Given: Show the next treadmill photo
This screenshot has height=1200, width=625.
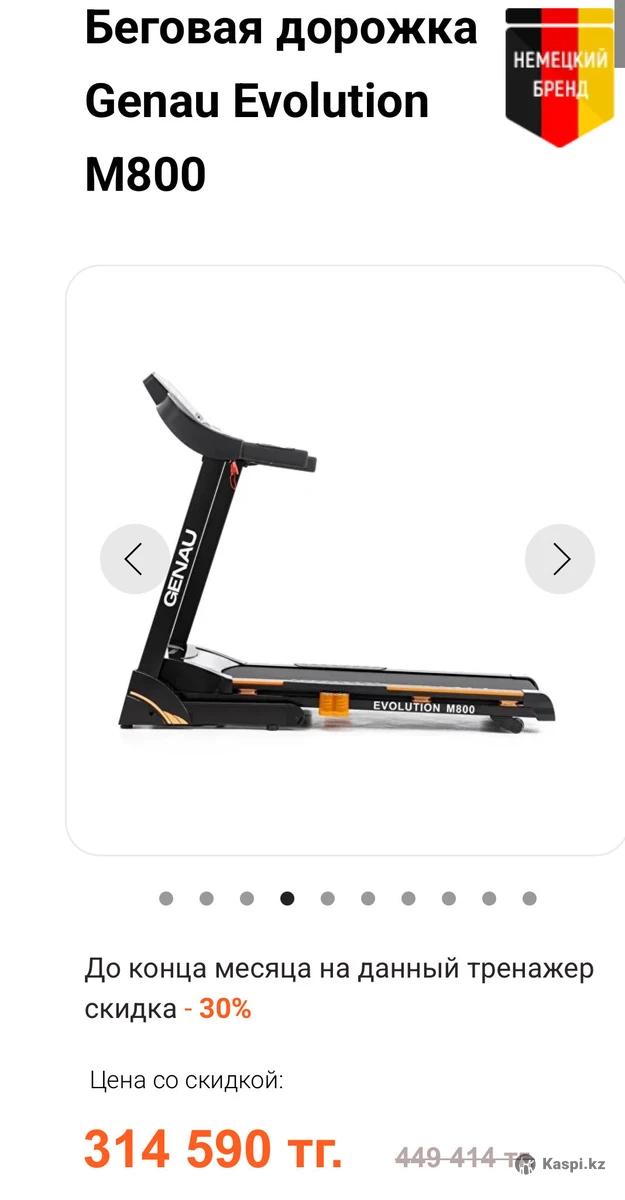Looking at the screenshot, I should tap(560, 559).
